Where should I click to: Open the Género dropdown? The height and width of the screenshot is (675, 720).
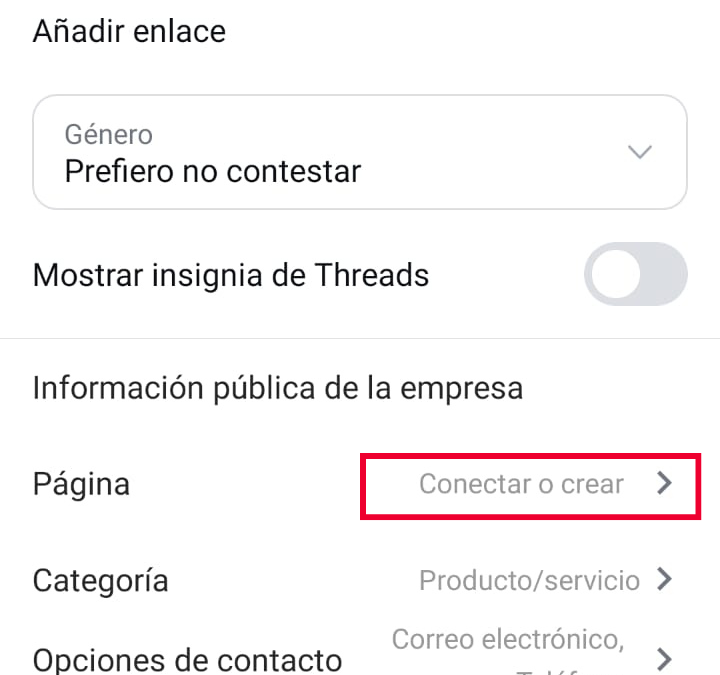point(360,152)
